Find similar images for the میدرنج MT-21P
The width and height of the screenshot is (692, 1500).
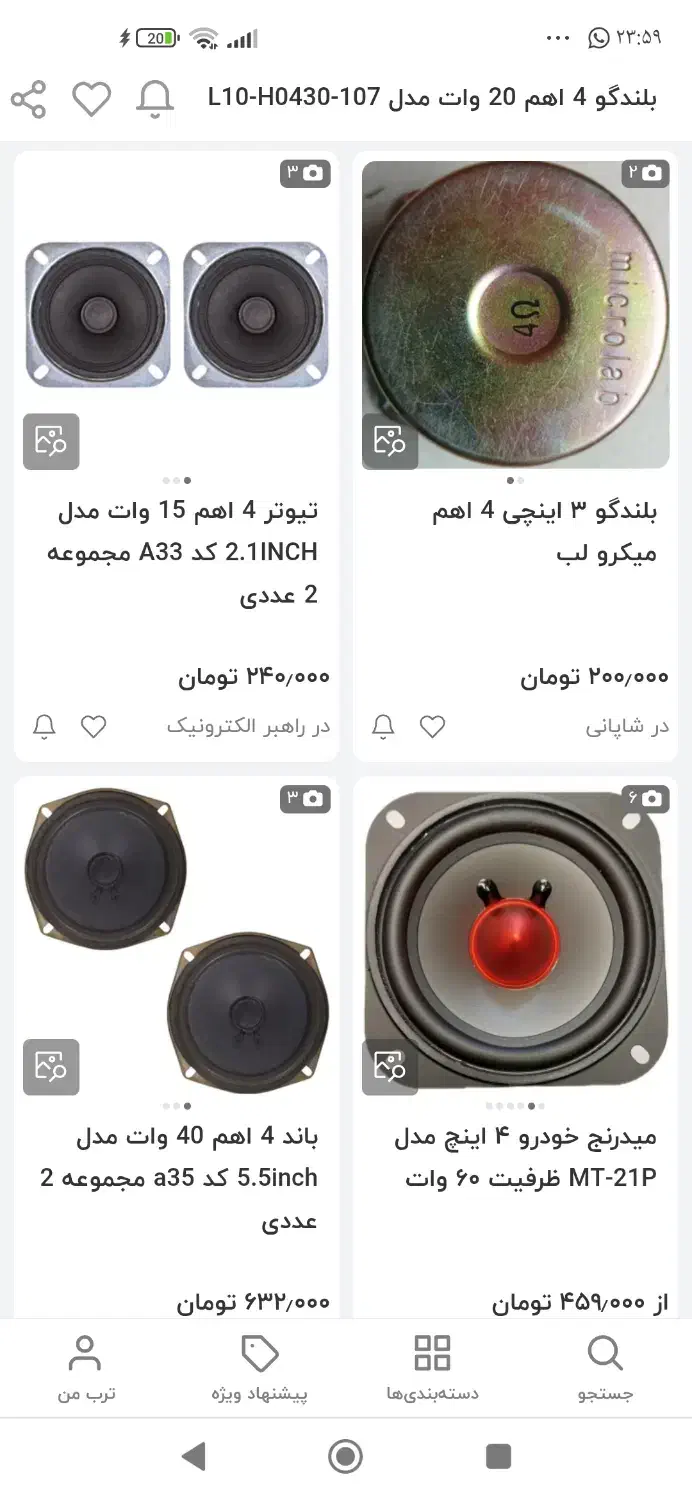click(x=390, y=1067)
